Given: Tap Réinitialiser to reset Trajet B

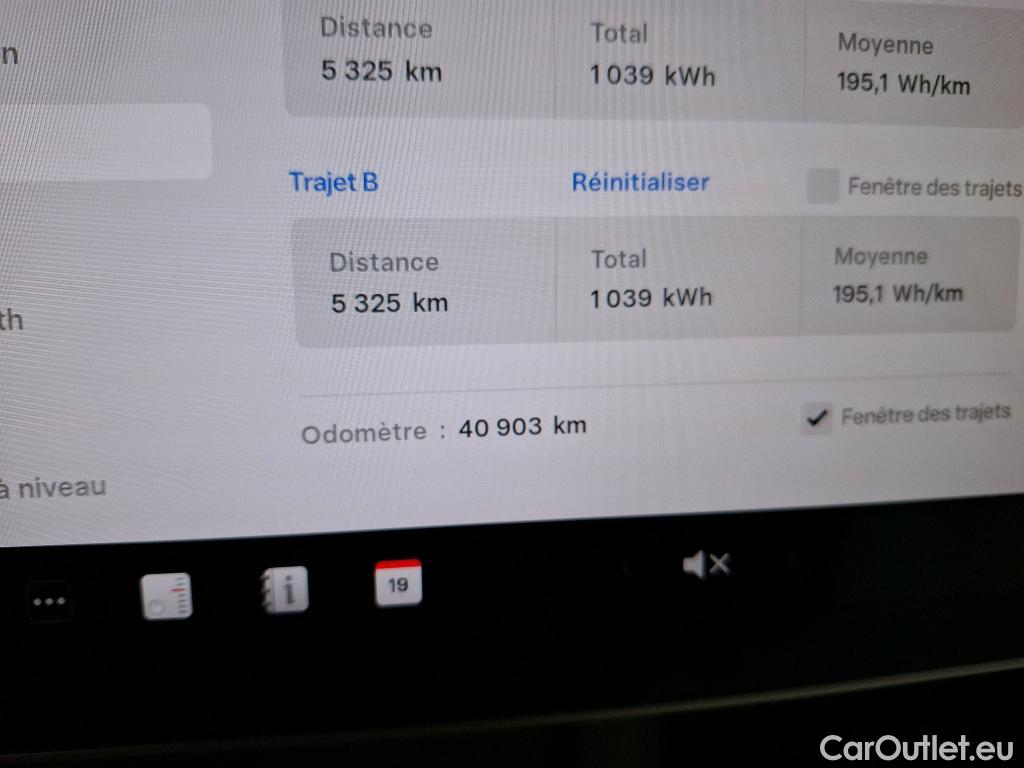Looking at the screenshot, I should [x=640, y=182].
